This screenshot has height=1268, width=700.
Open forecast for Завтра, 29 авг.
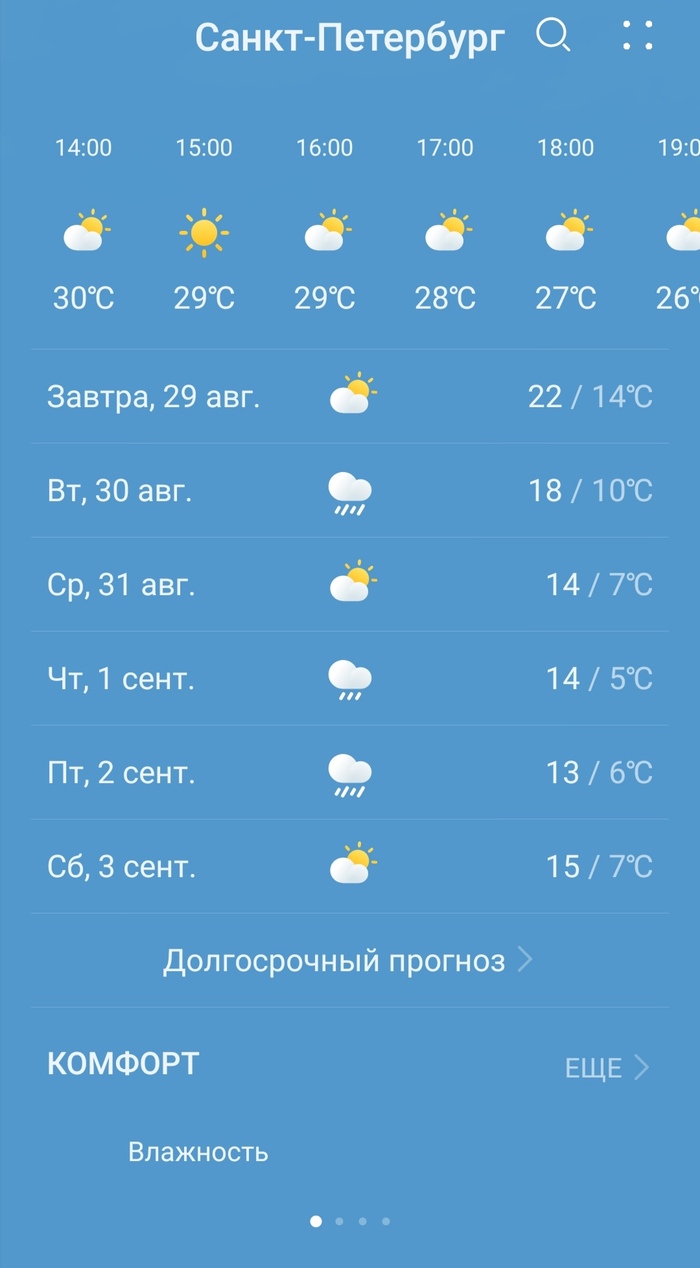(x=350, y=397)
